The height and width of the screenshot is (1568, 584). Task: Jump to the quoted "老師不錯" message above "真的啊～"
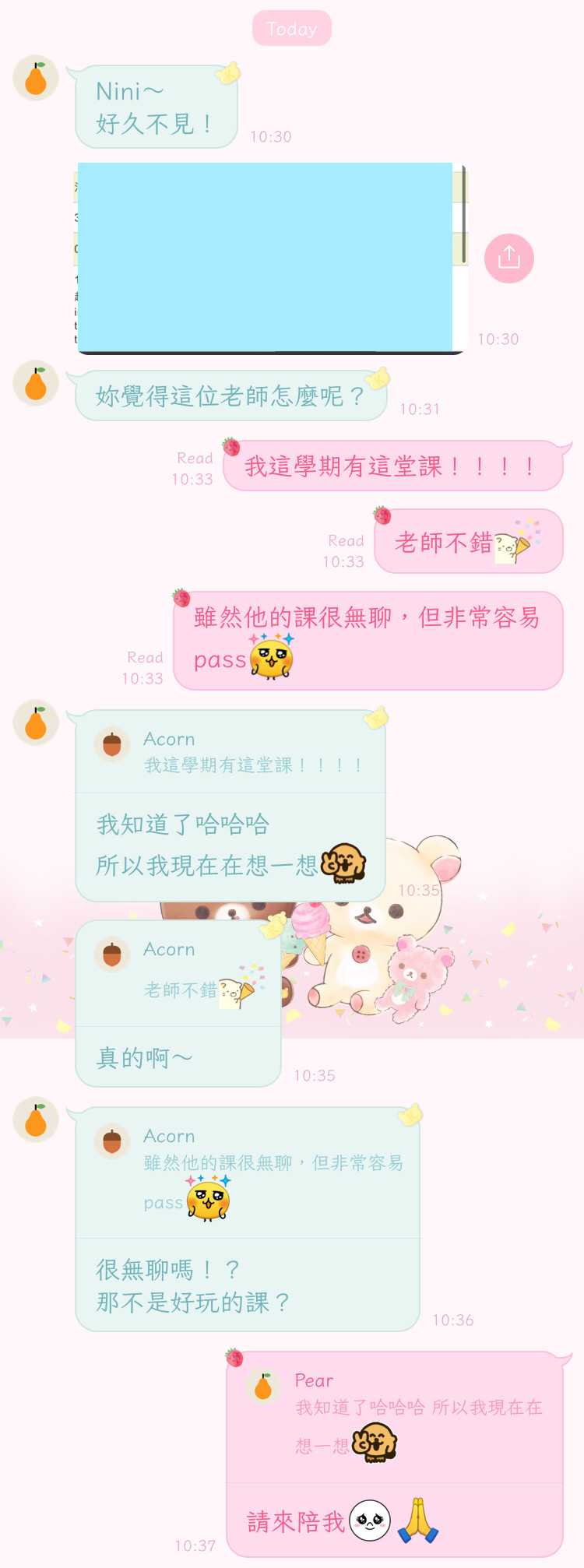(x=179, y=973)
